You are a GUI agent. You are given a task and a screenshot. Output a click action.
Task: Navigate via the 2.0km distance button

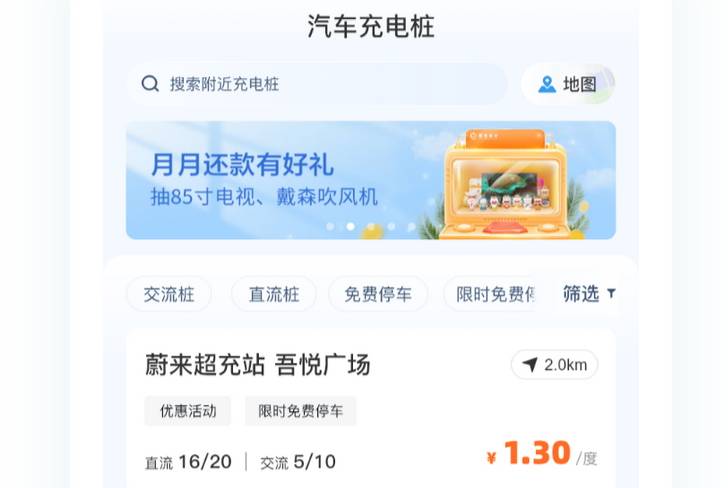[x=554, y=365]
